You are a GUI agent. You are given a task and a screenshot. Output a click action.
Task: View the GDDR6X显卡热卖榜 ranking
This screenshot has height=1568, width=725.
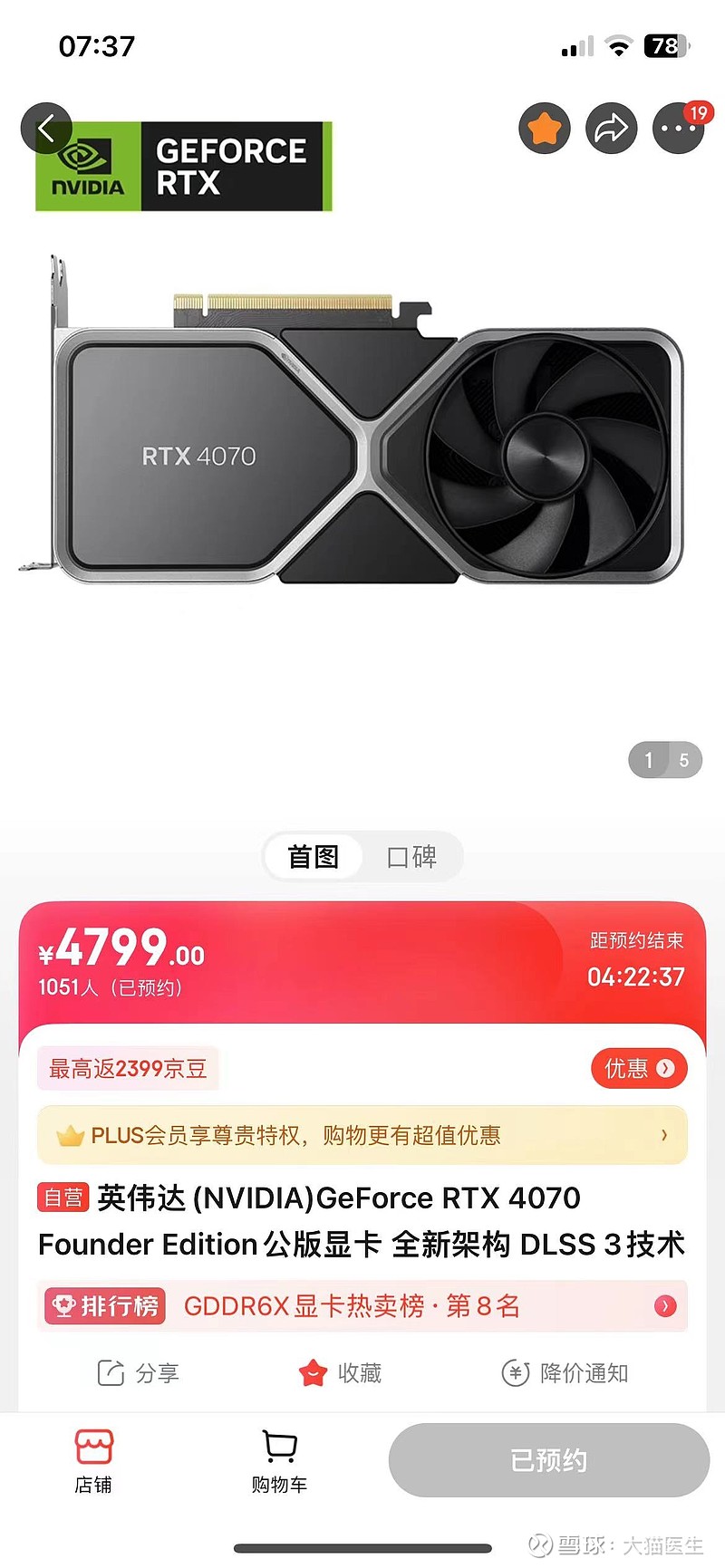pyautogui.click(x=362, y=1305)
